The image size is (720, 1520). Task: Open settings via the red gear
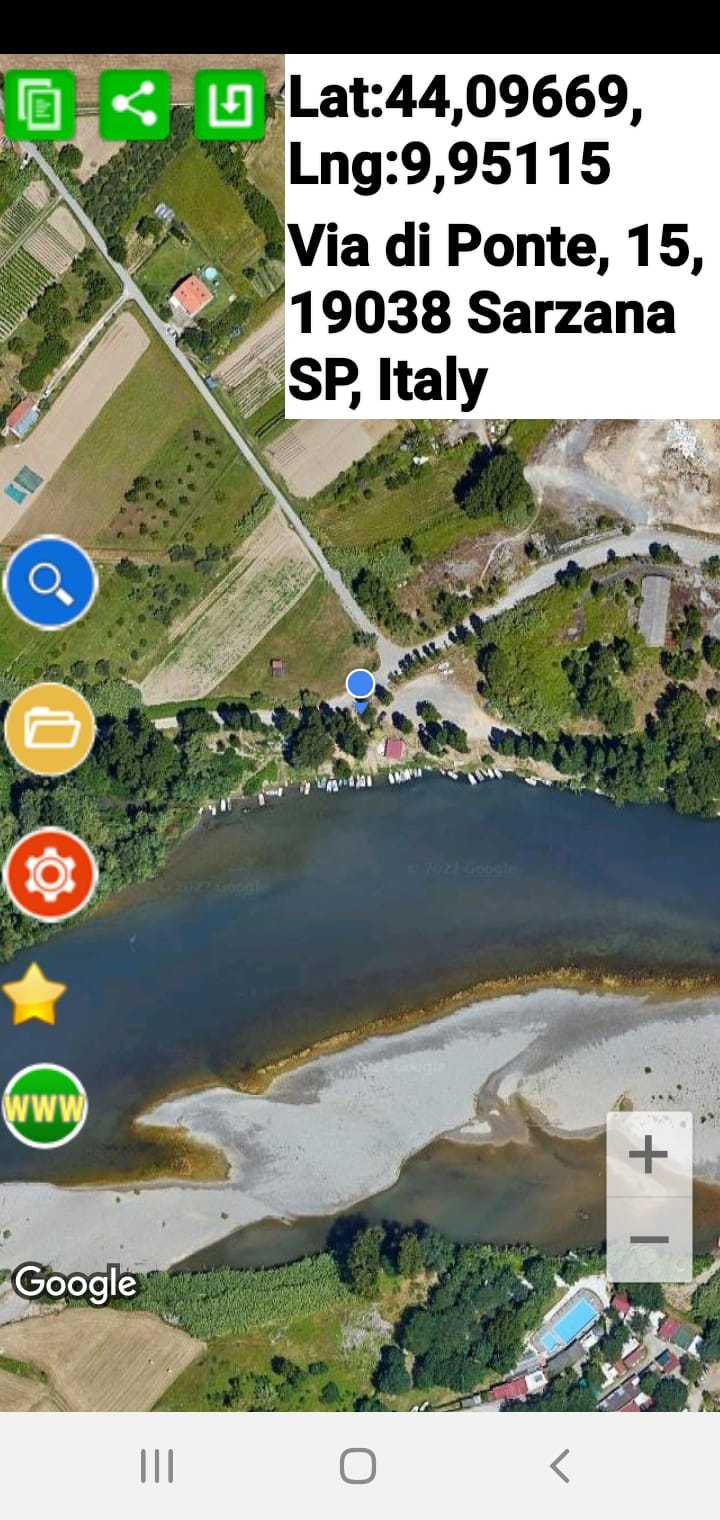(x=50, y=874)
